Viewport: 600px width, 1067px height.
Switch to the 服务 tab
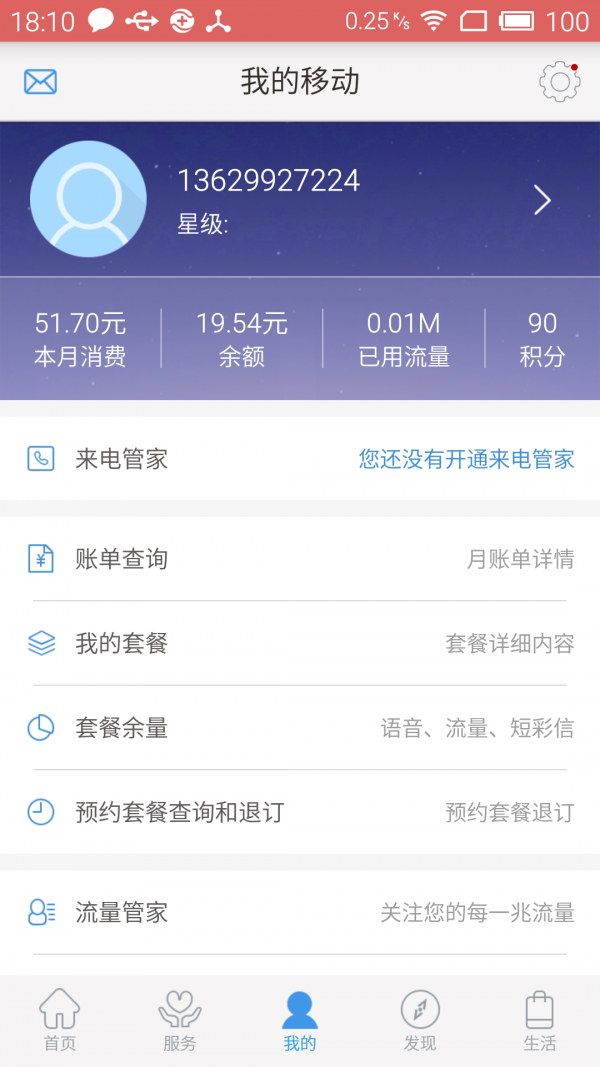click(180, 1020)
